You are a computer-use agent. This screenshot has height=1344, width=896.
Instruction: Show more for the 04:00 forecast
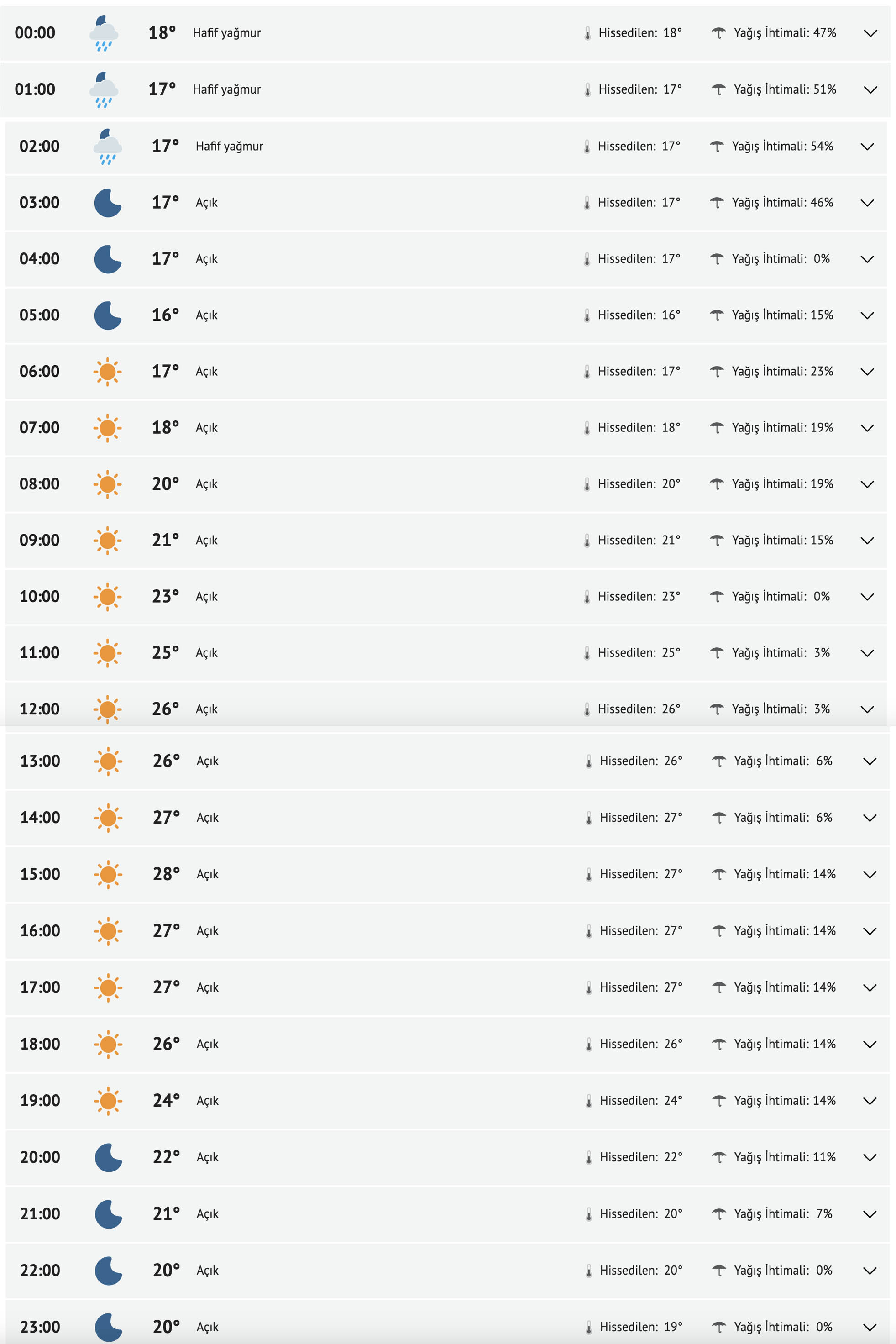pos(867,259)
